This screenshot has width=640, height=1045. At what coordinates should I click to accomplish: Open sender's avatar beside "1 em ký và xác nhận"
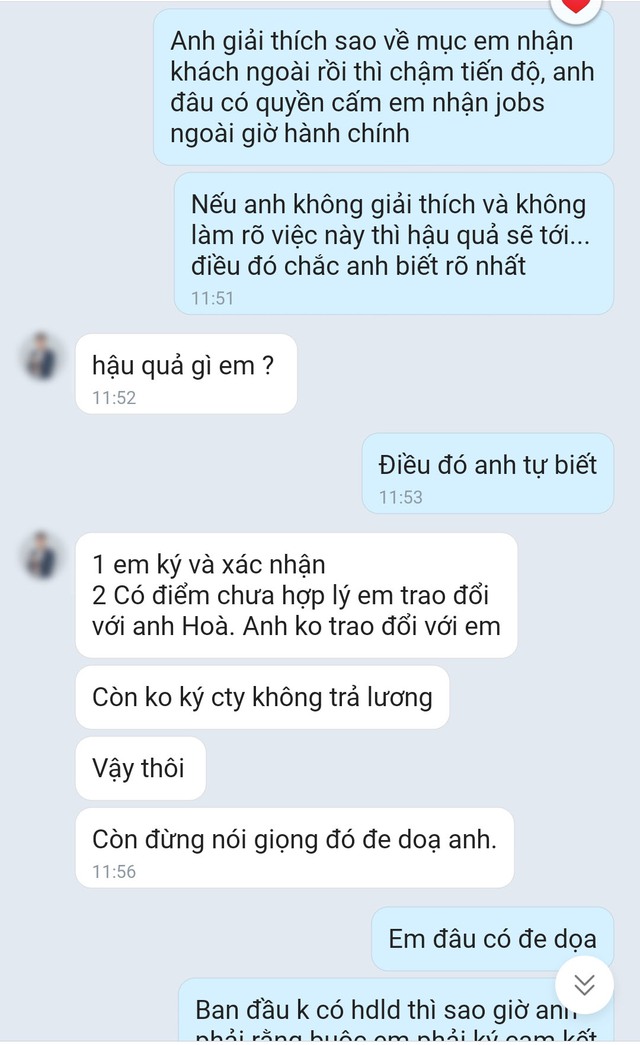click(x=43, y=555)
